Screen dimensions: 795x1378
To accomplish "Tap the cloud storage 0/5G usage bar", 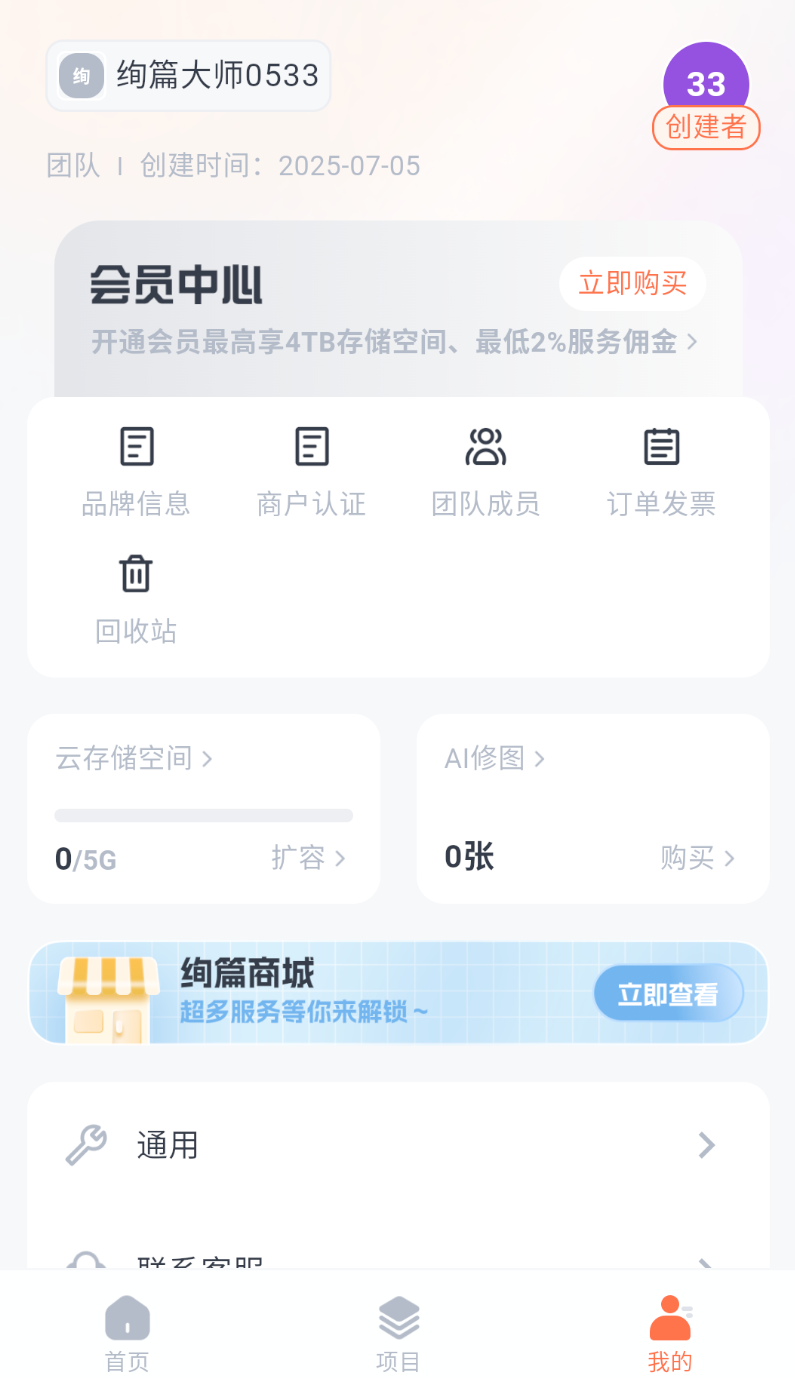I will tap(203, 815).
